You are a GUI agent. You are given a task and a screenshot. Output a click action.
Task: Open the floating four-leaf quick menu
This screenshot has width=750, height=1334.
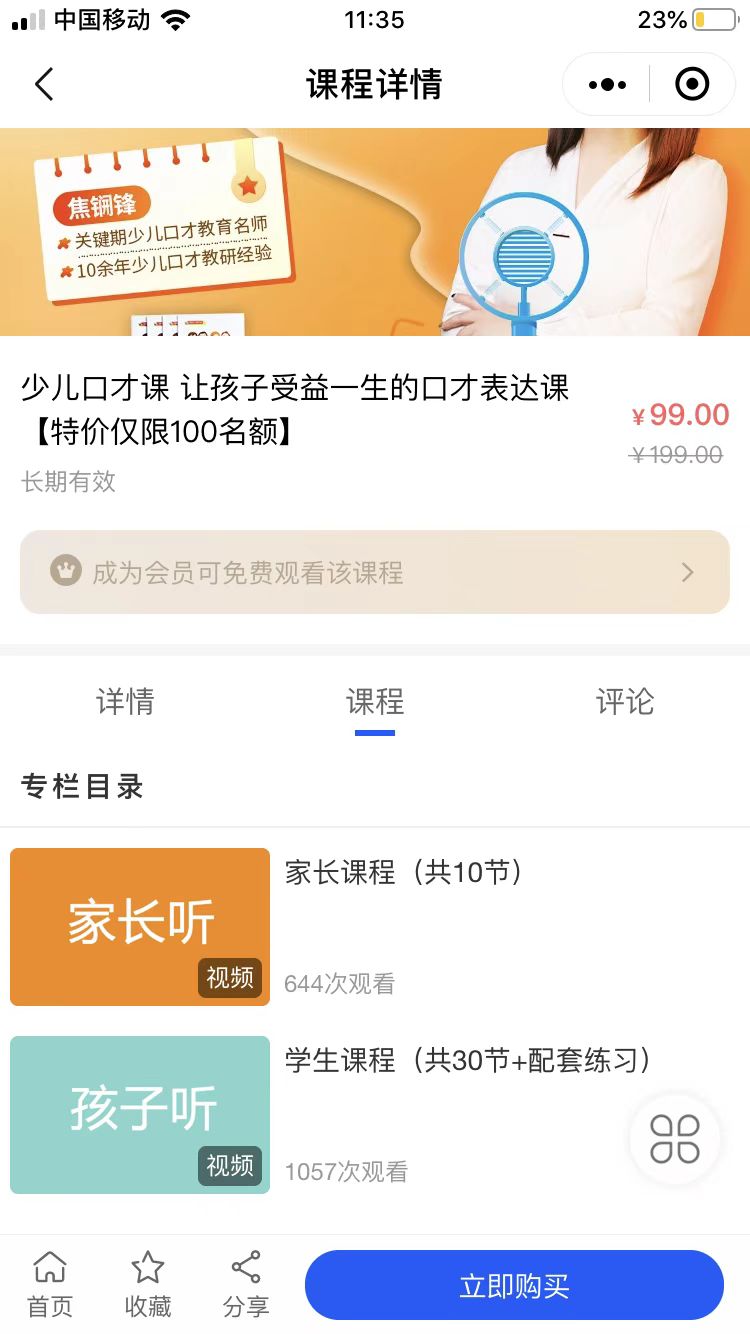click(675, 1139)
